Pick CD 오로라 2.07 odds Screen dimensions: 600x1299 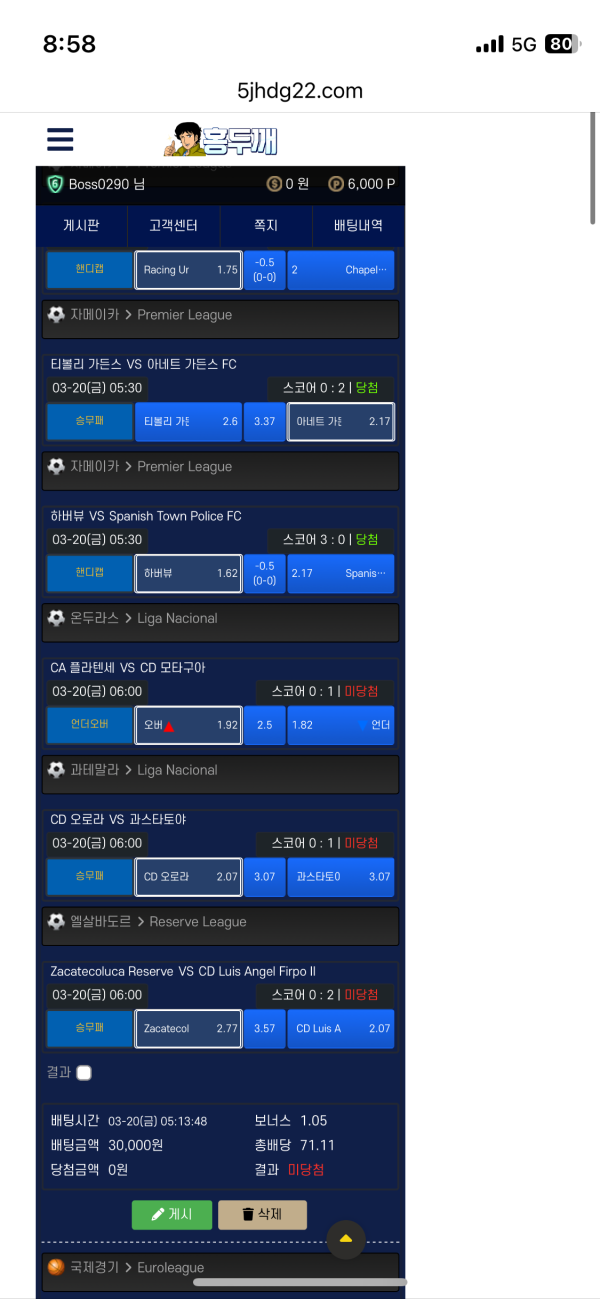188,877
